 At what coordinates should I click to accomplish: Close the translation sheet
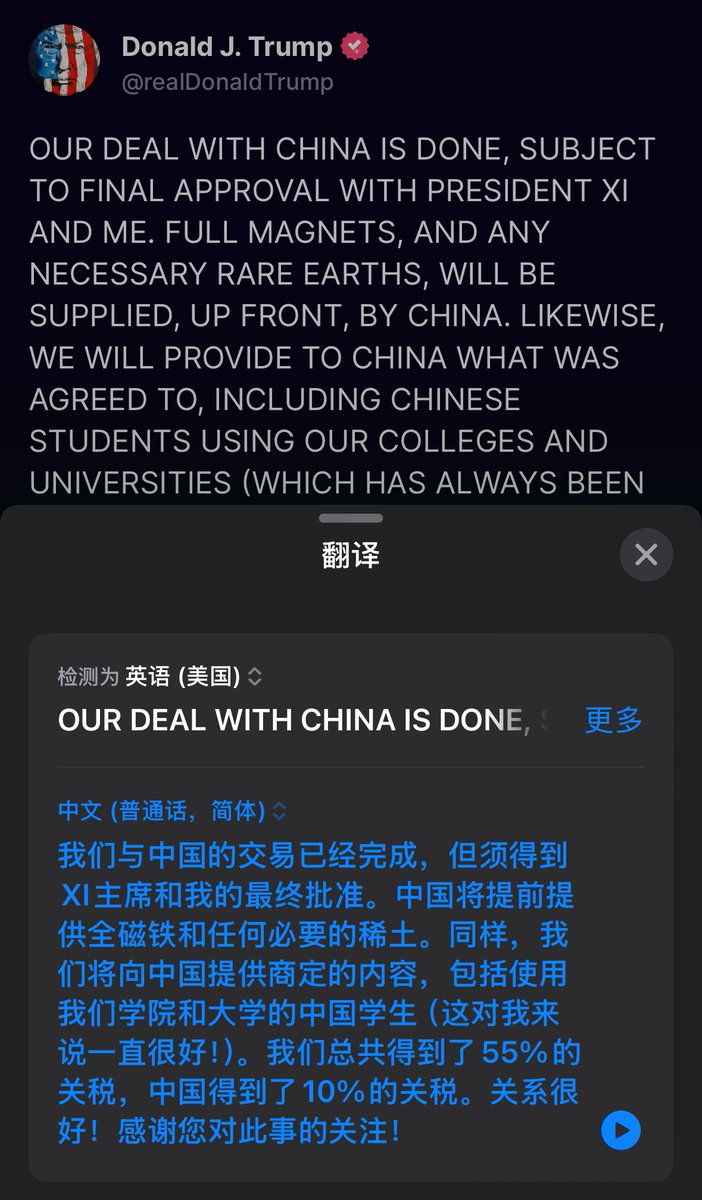[x=646, y=554]
